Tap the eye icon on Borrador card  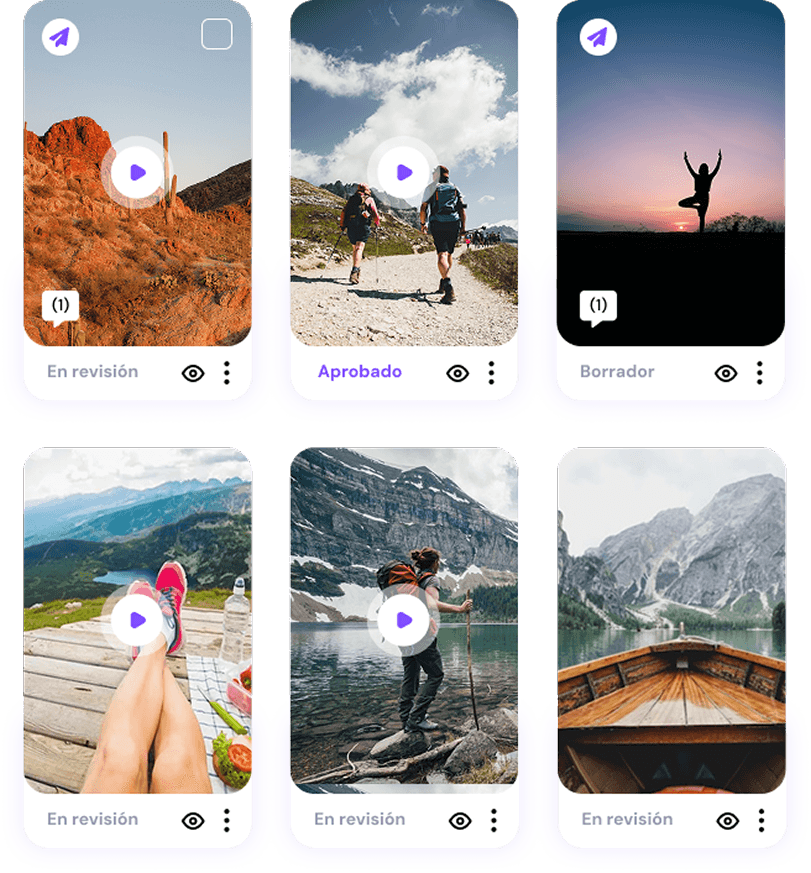726,373
